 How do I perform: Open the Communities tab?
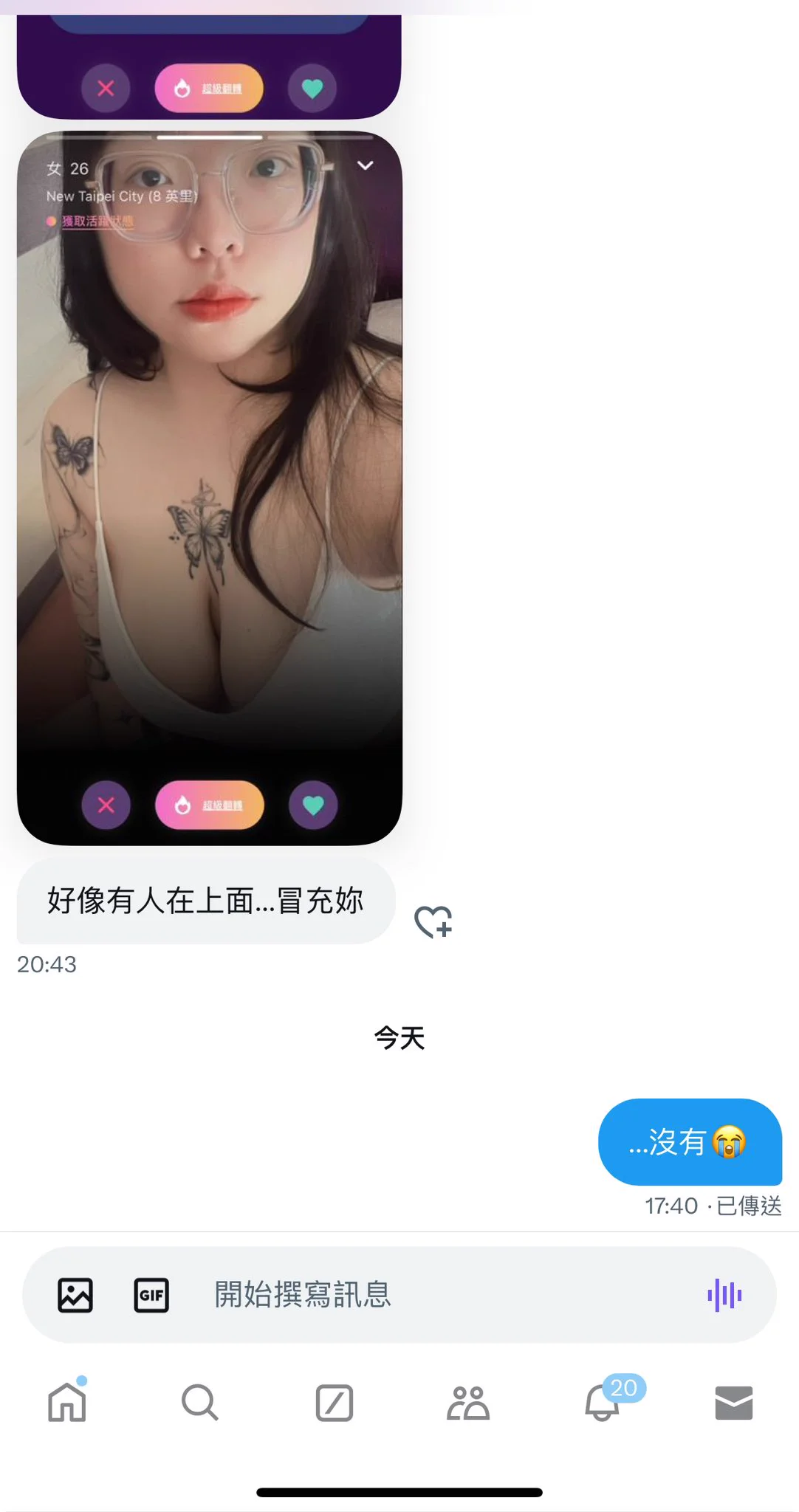pos(467,1402)
